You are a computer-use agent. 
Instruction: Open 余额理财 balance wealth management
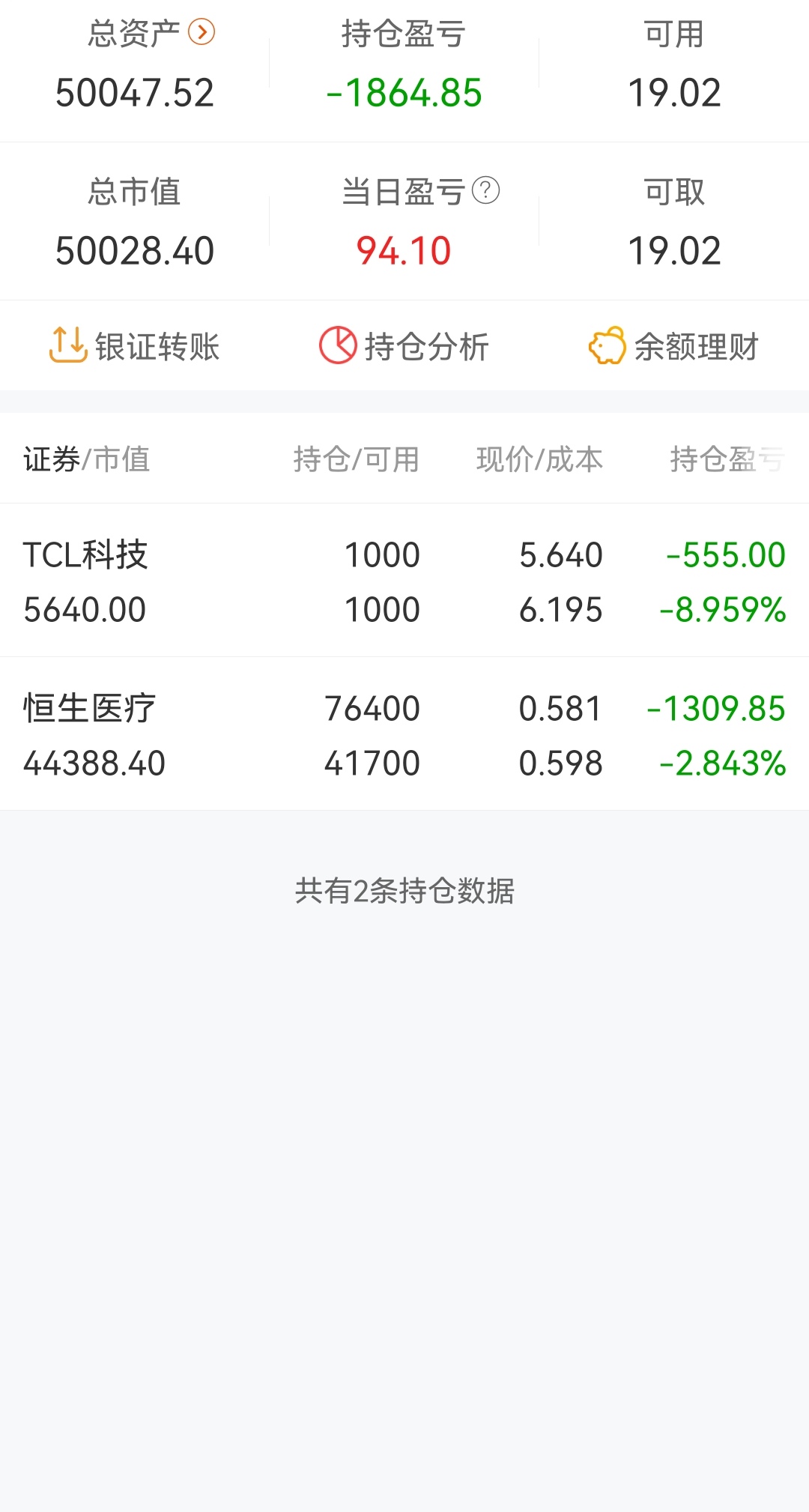click(674, 346)
